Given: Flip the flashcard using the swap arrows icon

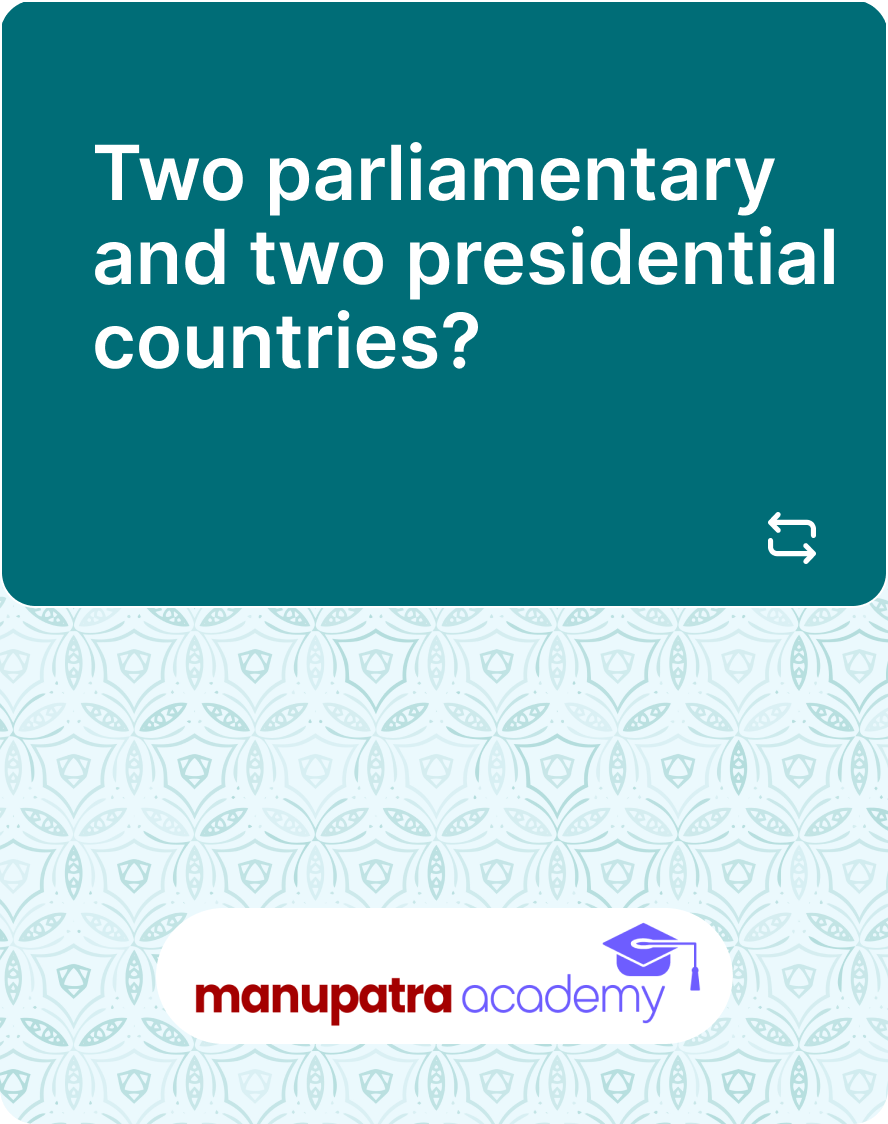Looking at the screenshot, I should pyautogui.click(x=791, y=538).
